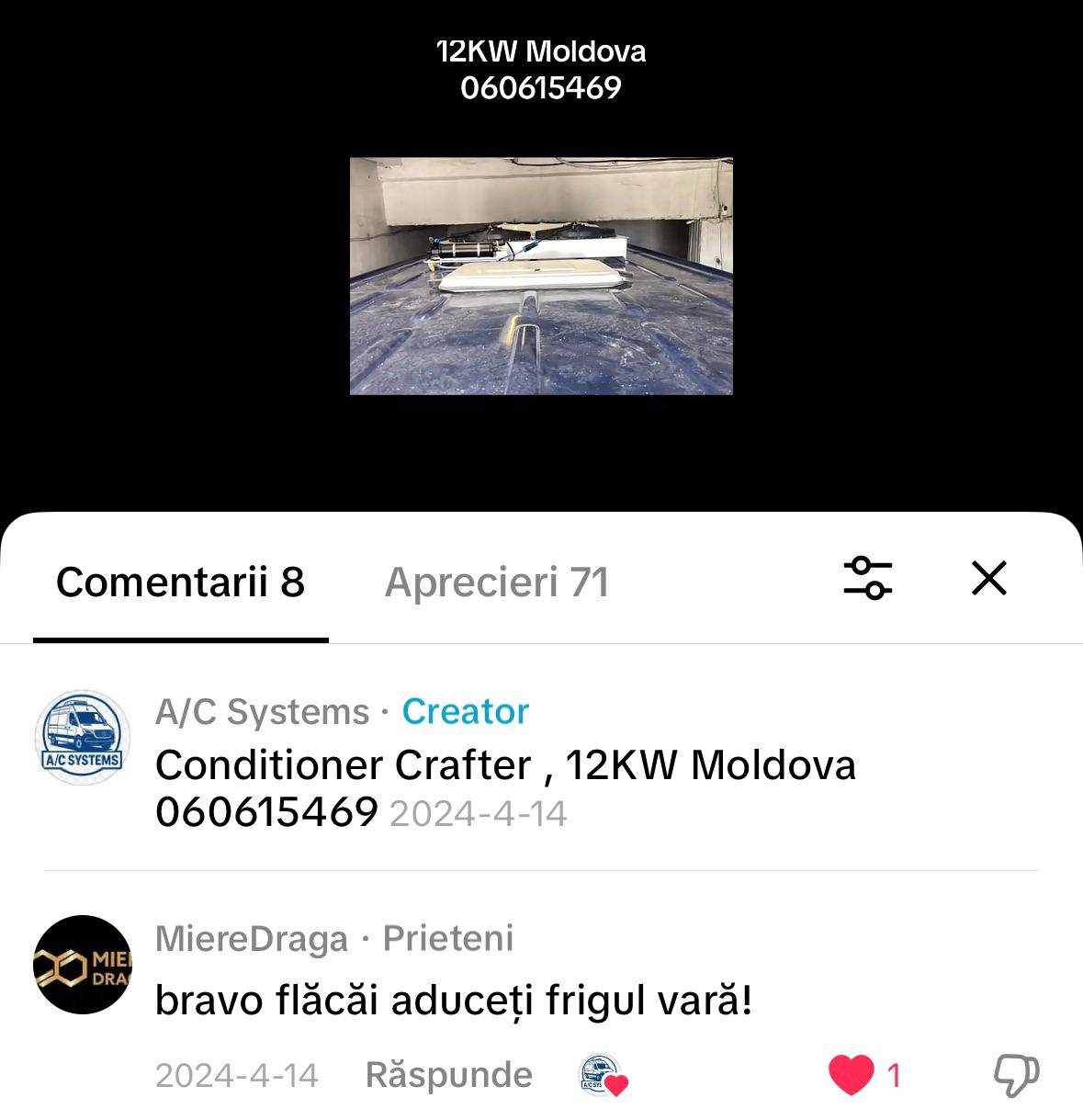1083x1120 pixels.
Task: Select the Comentarii 8 tab
Action: (180, 583)
